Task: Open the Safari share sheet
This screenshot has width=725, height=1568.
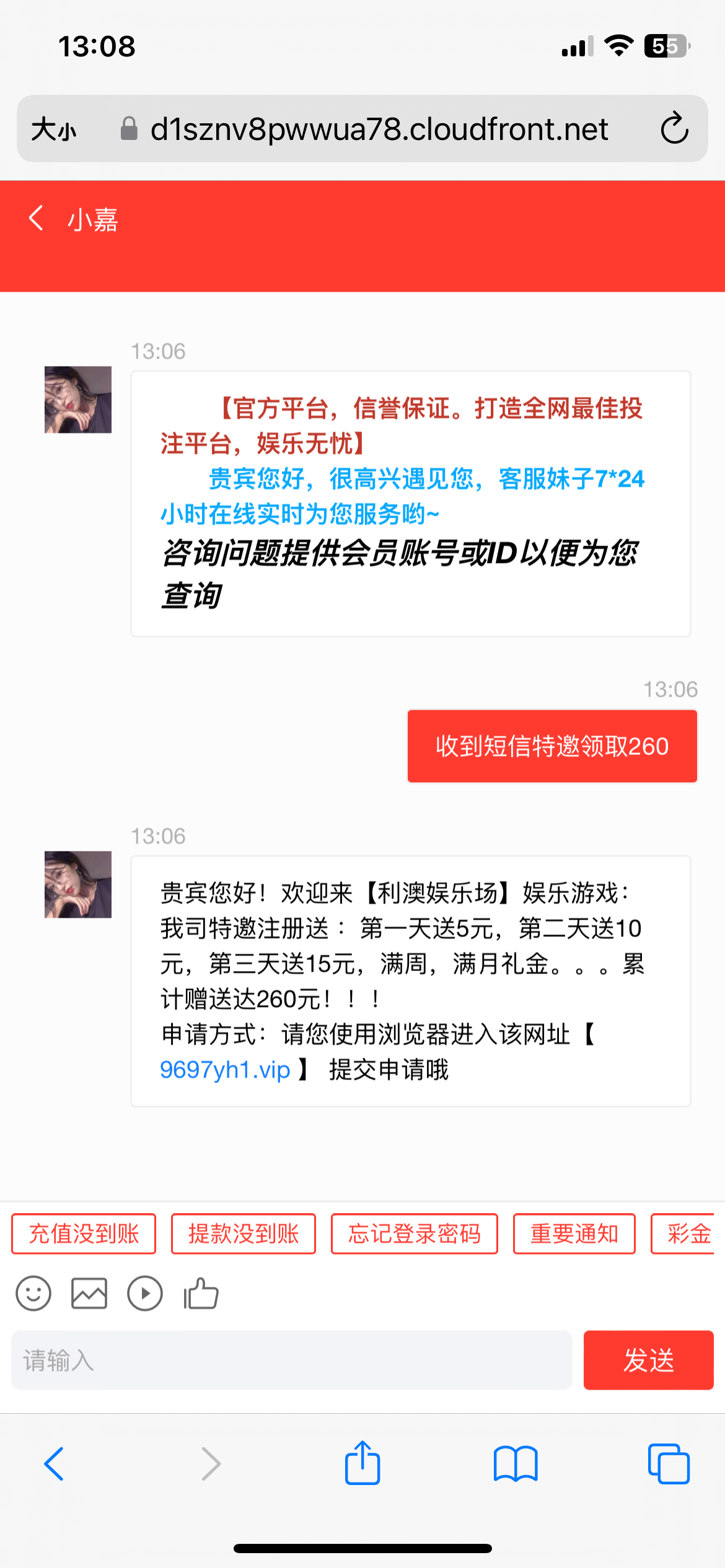Action: [362, 1463]
